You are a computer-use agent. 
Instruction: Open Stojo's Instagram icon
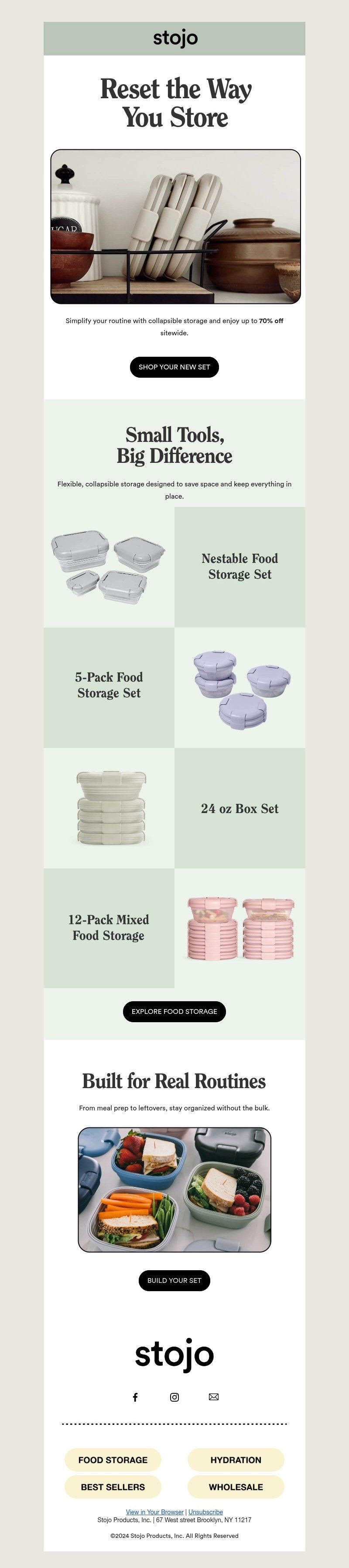[174, 1397]
